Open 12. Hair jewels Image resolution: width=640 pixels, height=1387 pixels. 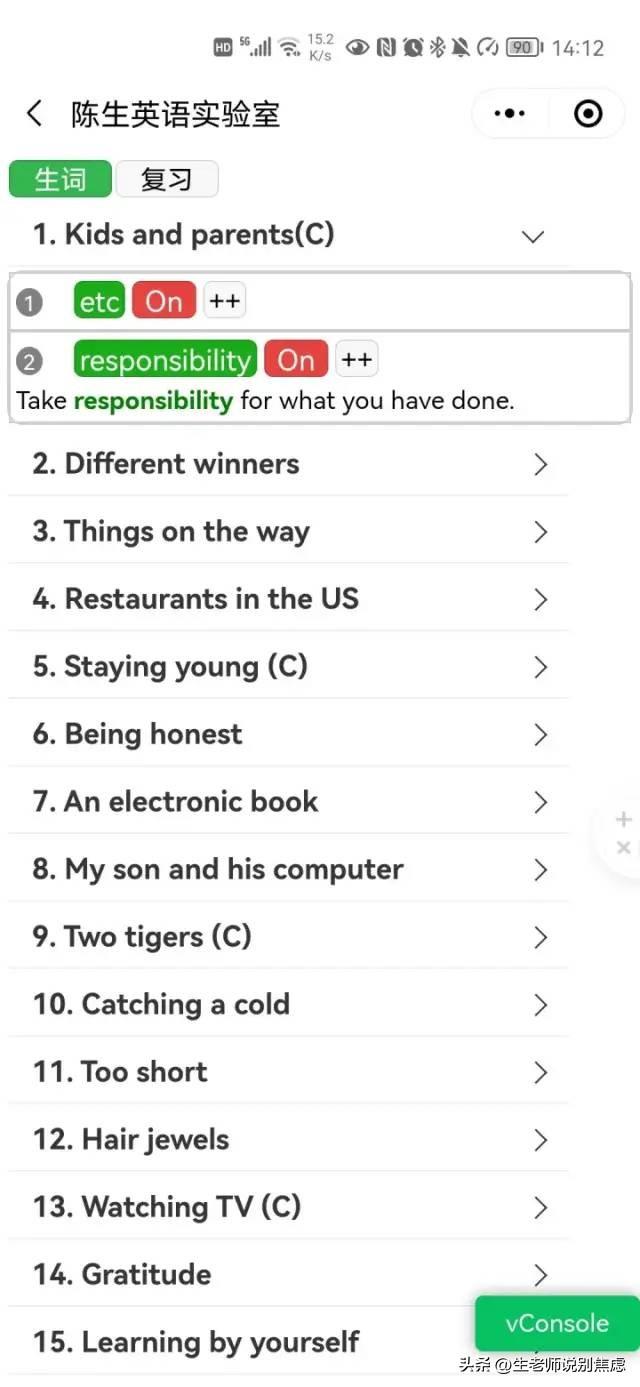pos(289,1139)
